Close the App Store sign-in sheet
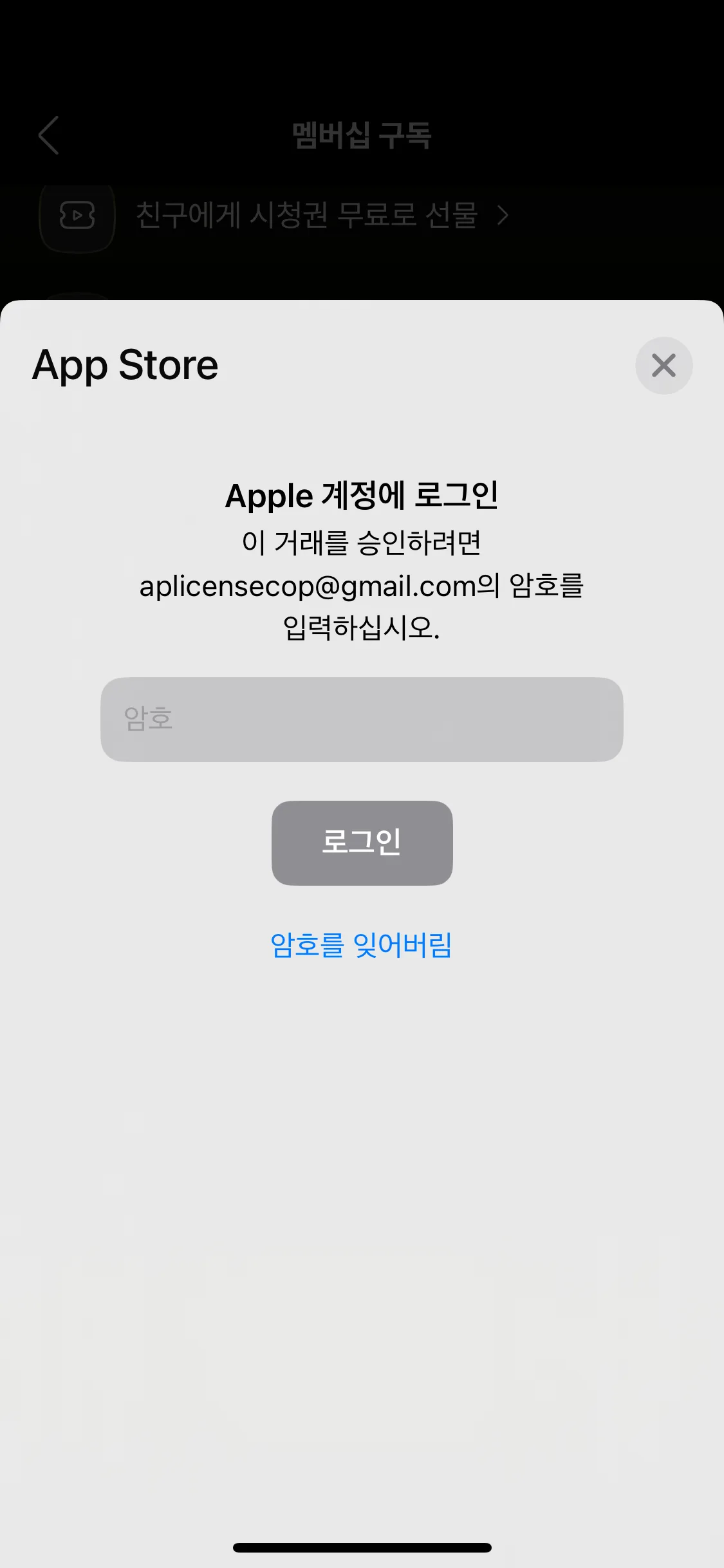724x1568 pixels. 664,366
